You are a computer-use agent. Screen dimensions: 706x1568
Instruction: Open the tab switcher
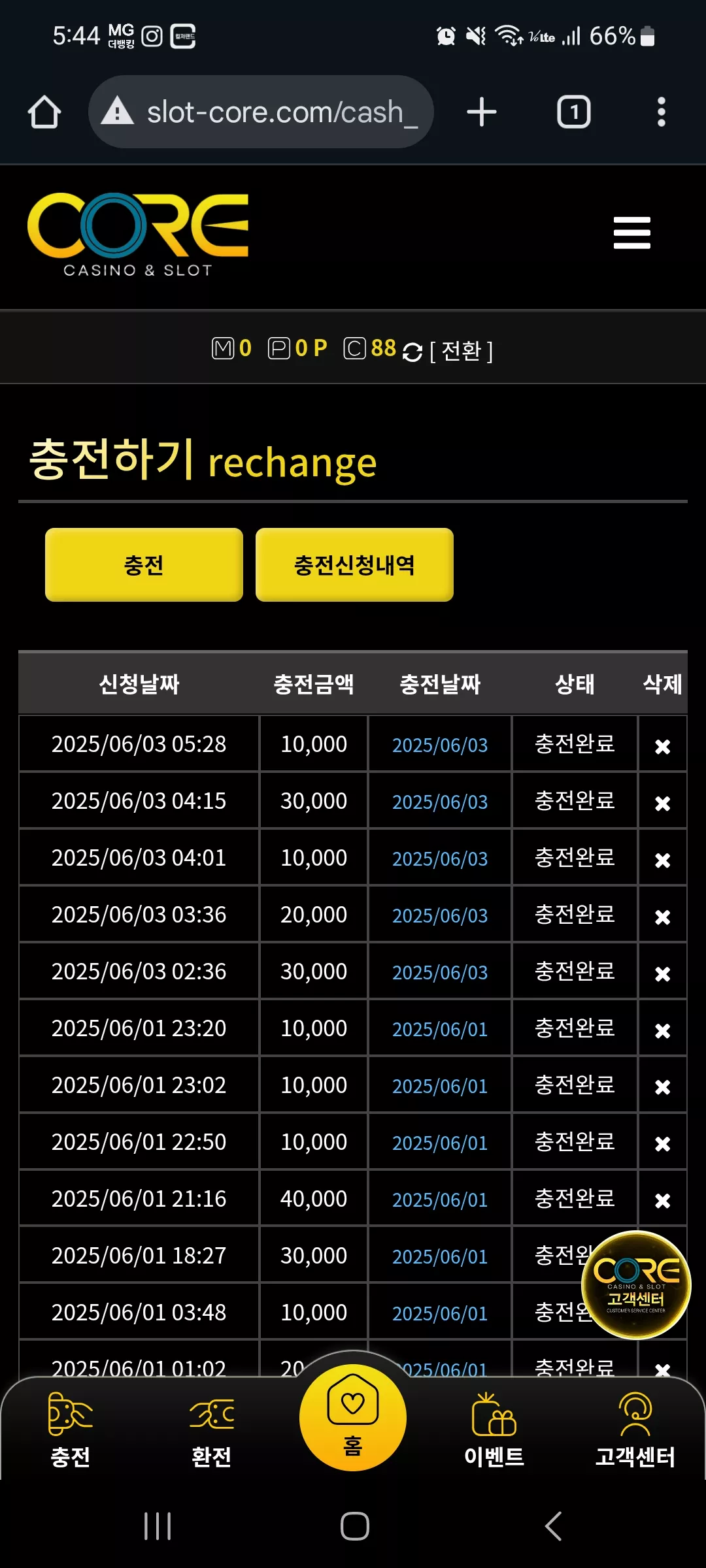[573, 112]
